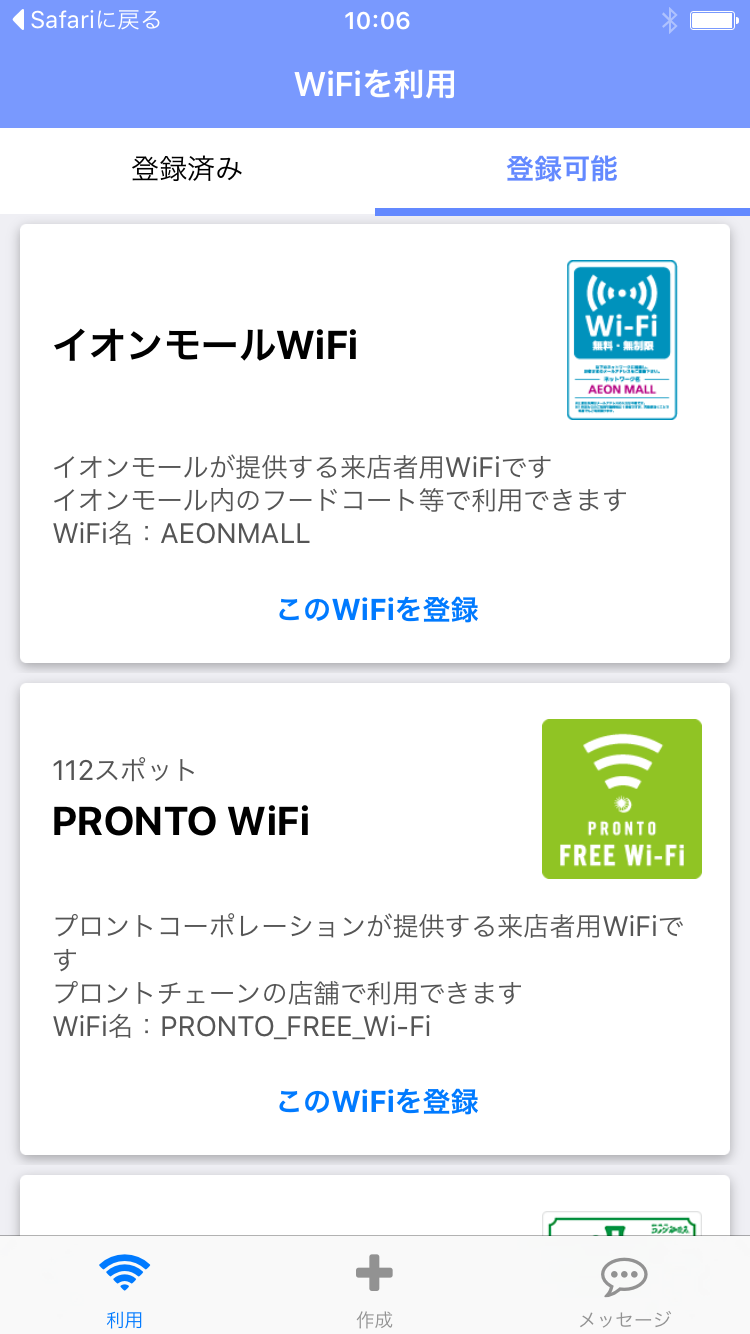Register the PRONTO WiFi network
The height and width of the screenshot is (1334, 750).
377,1101
